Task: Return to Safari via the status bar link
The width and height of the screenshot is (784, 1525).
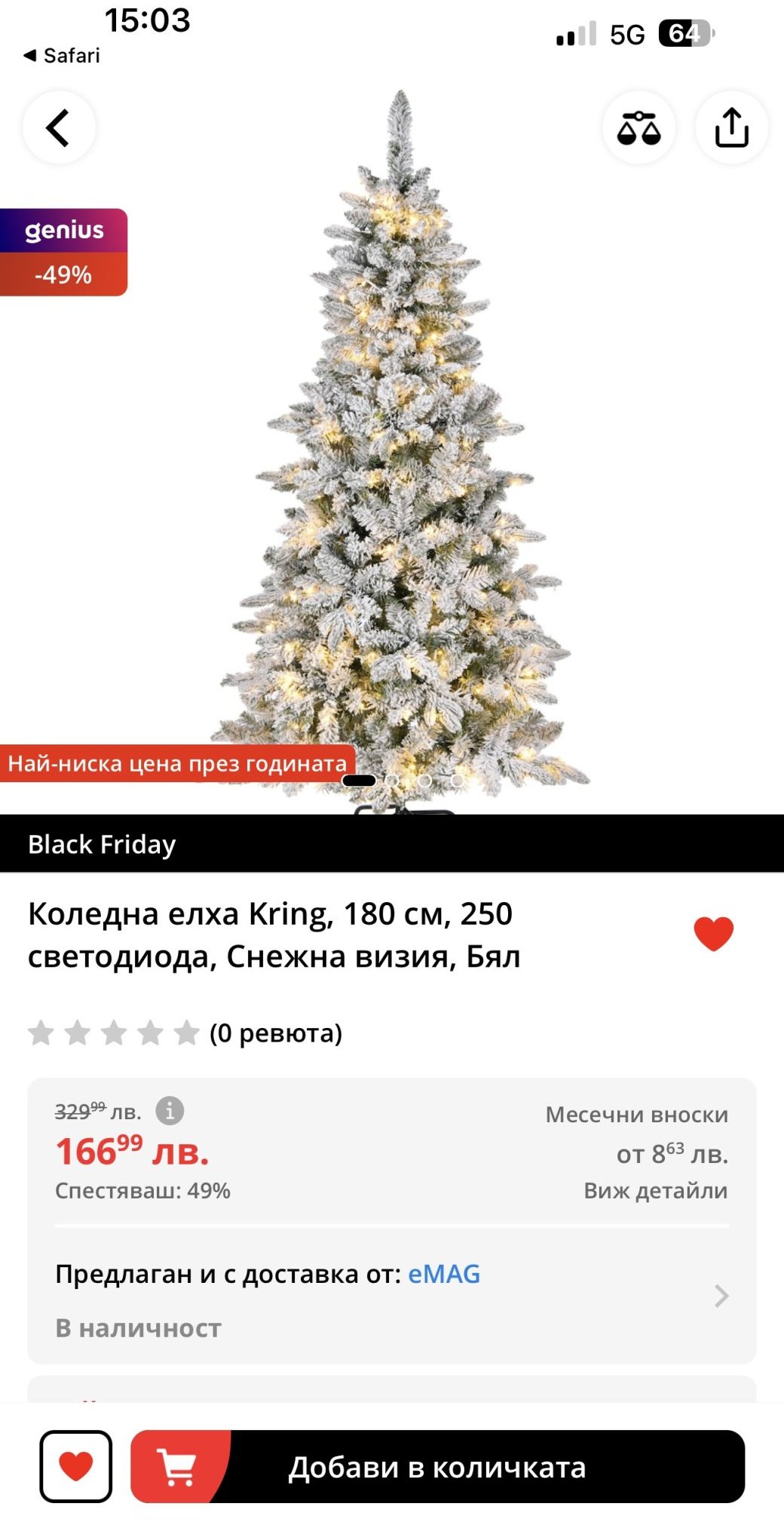Action: [x=62, y=56]
